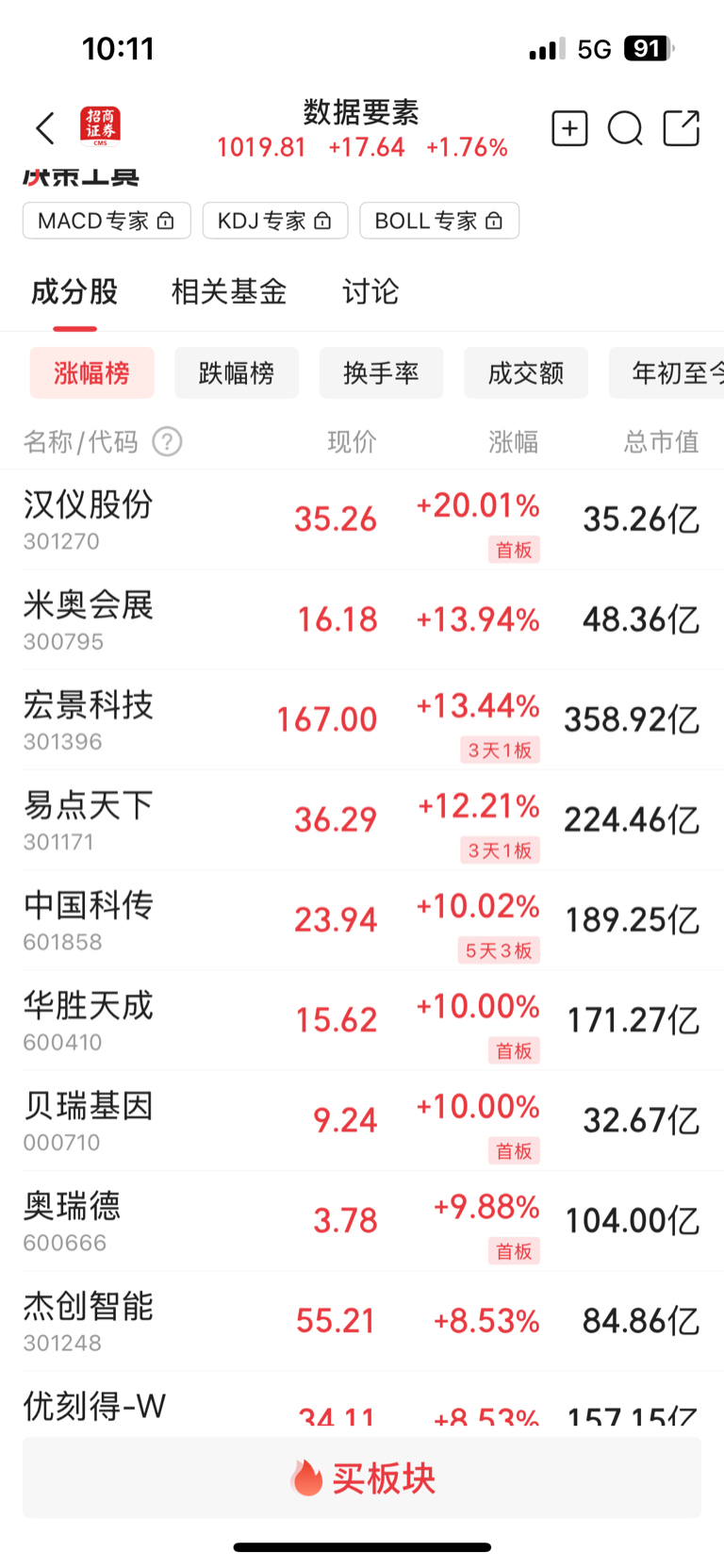This screenshot has height=1568, width=724.
Task: Open stock 汉仪股份 301270
Action: click(362, 520)
